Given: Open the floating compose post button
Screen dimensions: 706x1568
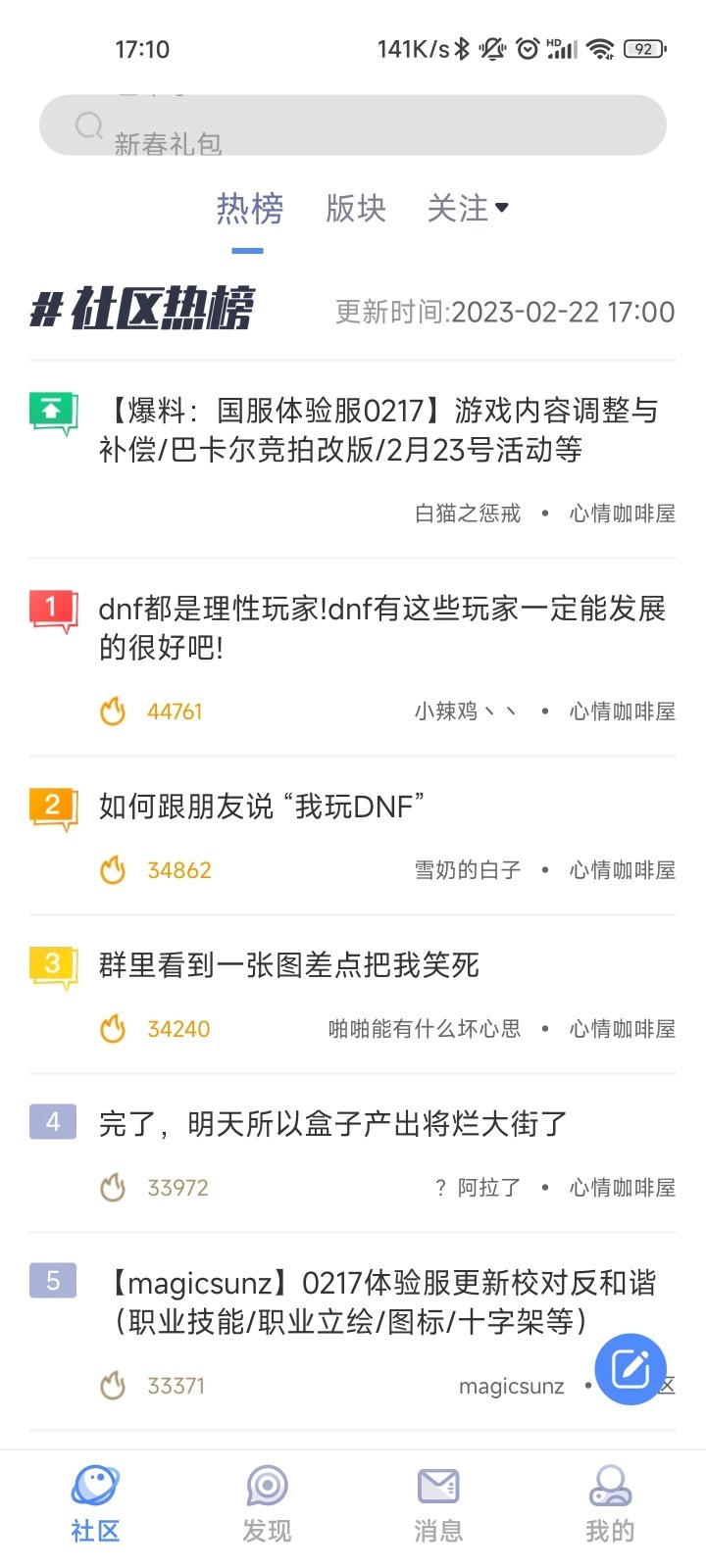Looking at the screenshot, I should pyautogui.click(x=631, y=1369).
